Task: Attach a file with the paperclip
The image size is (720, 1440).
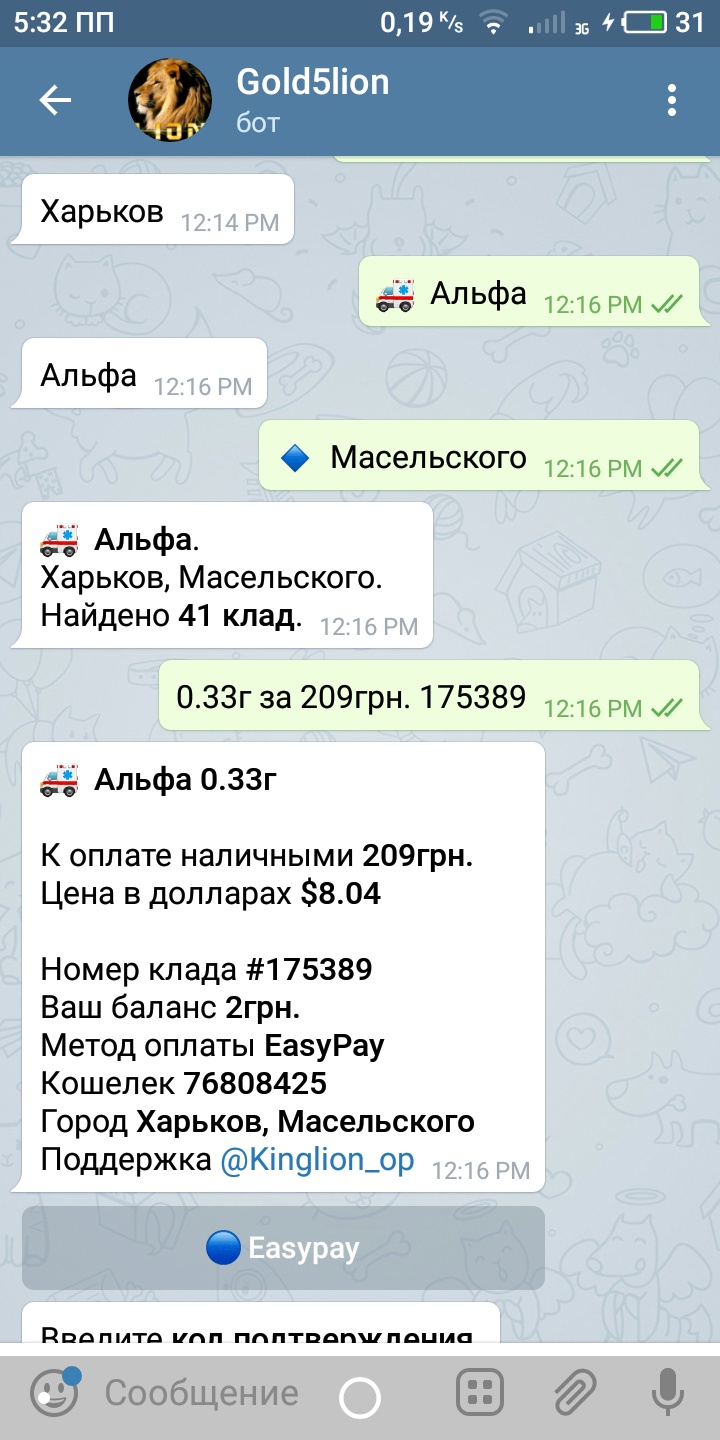Action: 574,1392
